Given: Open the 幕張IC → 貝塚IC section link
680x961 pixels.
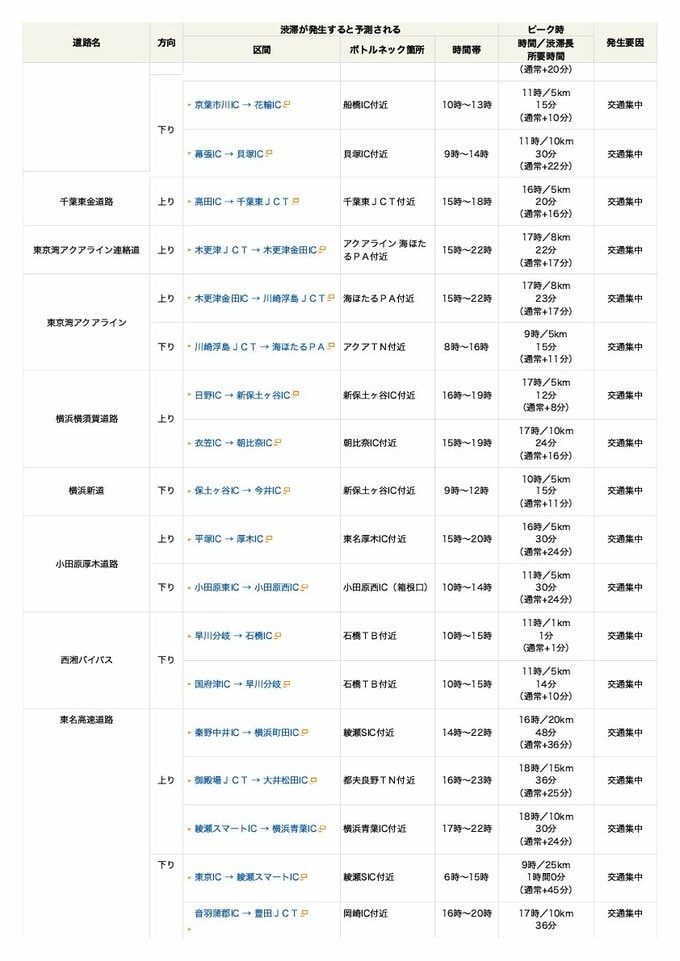Looking at the screenshot, I should (228, 154).
